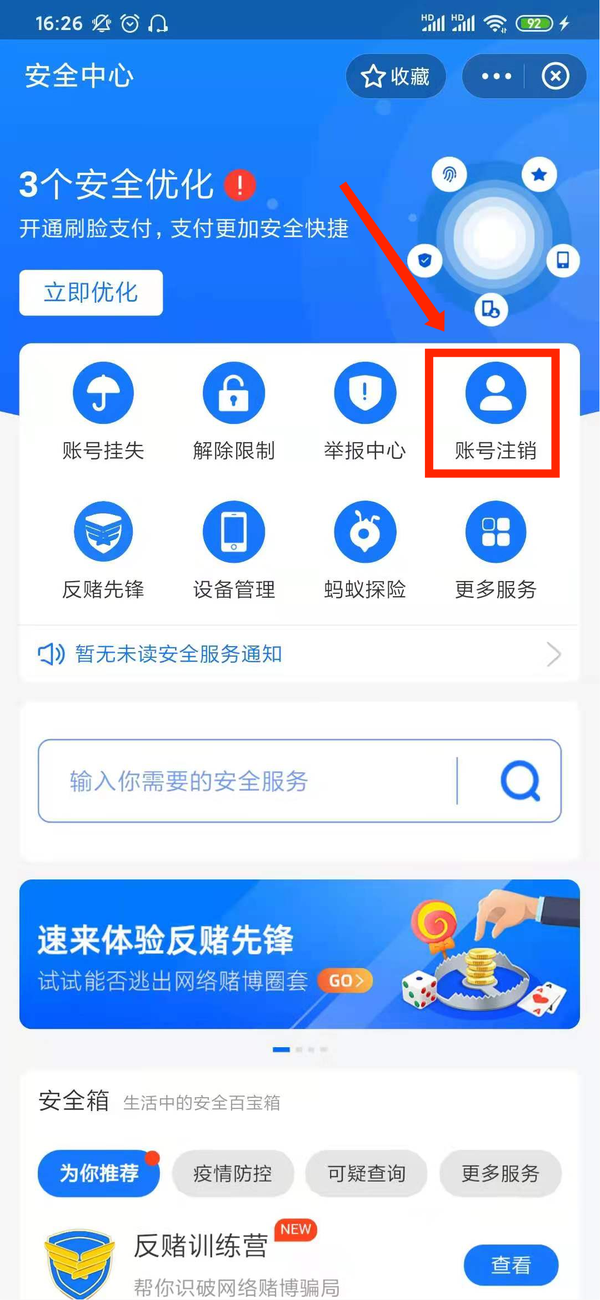Select the 为你推荐 chip
600x1300 pixels.
[98, 1173]
